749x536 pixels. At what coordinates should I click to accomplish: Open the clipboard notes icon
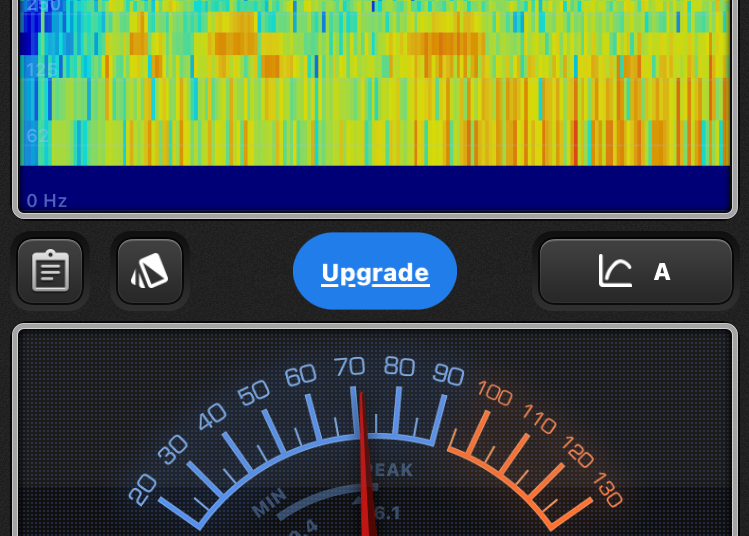[x=50, y=271]
